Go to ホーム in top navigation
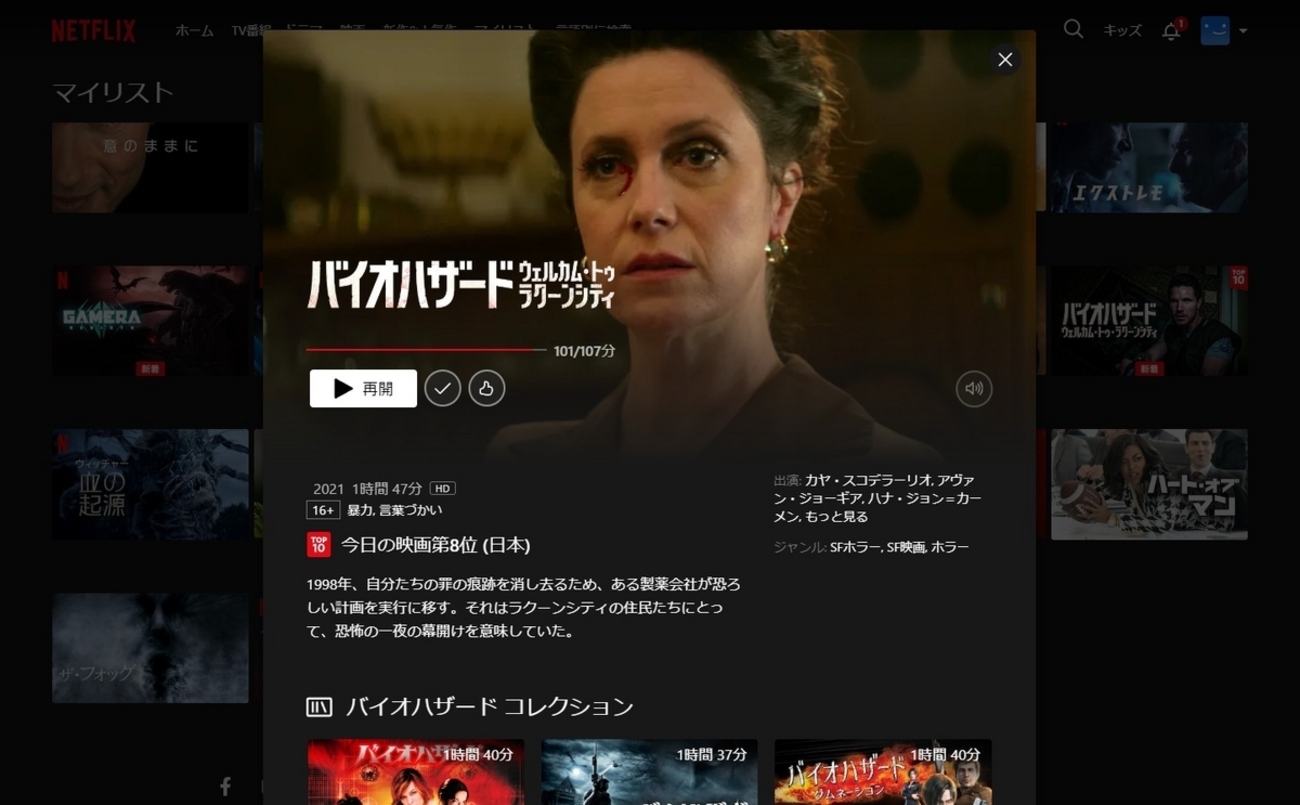 pos(194,31)
